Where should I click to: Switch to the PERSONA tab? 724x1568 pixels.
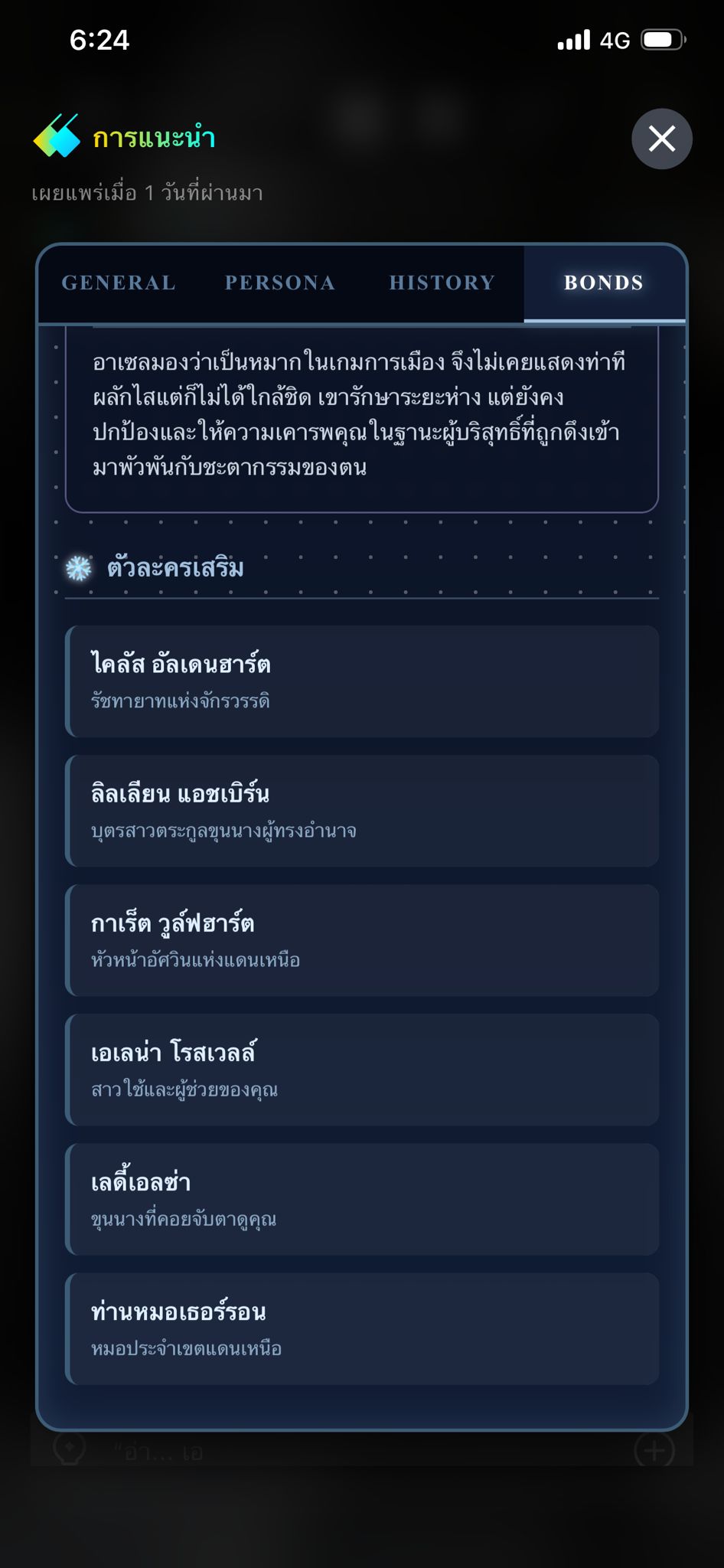[280, 283]
